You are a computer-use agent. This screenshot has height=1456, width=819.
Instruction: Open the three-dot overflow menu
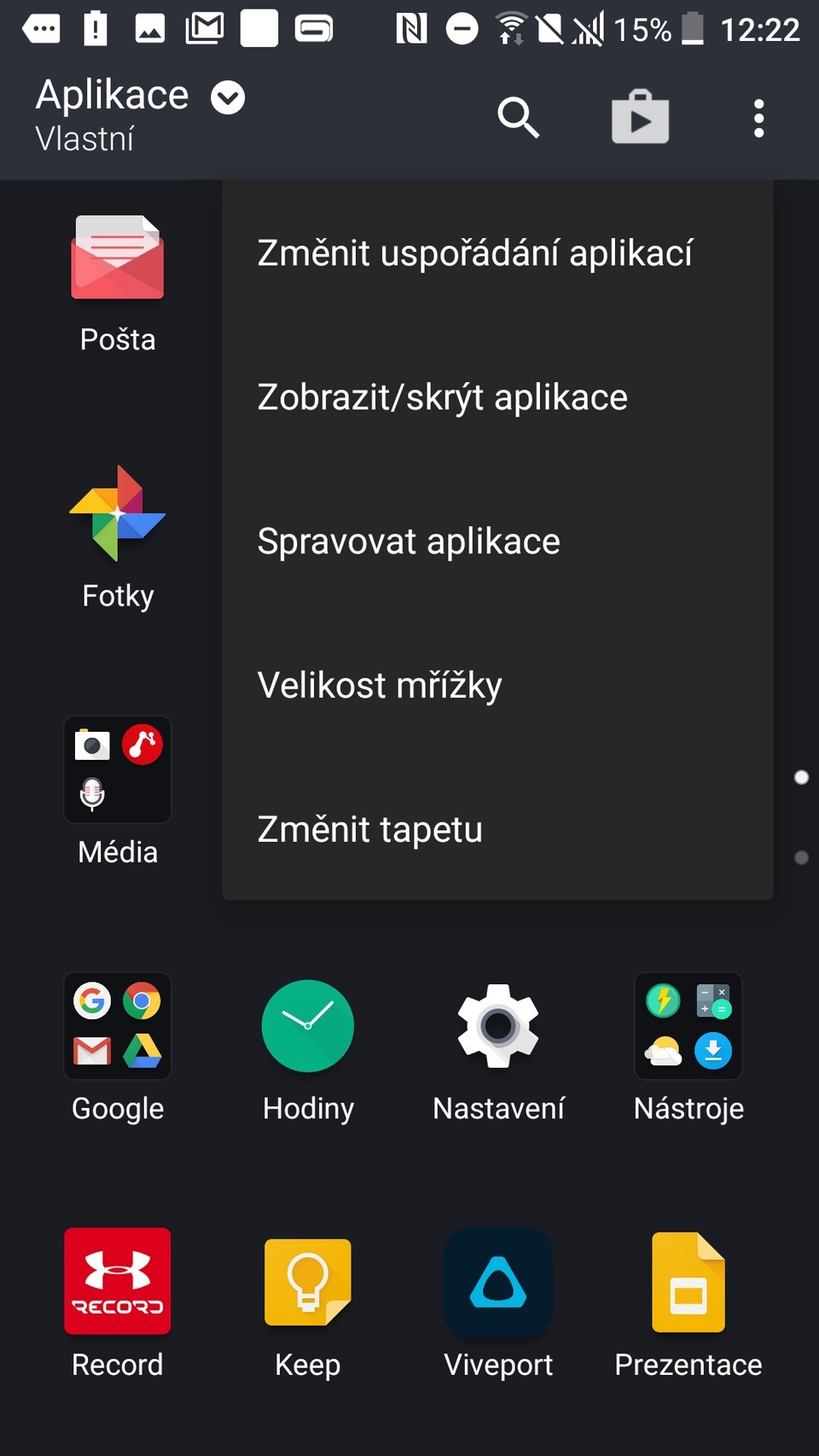tap(758, 119)
